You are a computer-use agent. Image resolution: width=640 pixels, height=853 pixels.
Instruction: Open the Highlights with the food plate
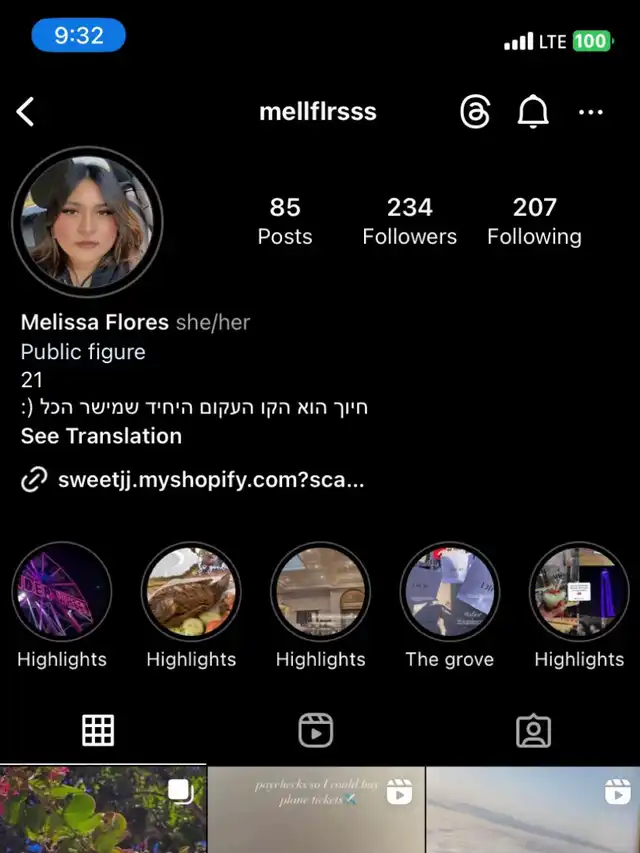pos(191,593)
